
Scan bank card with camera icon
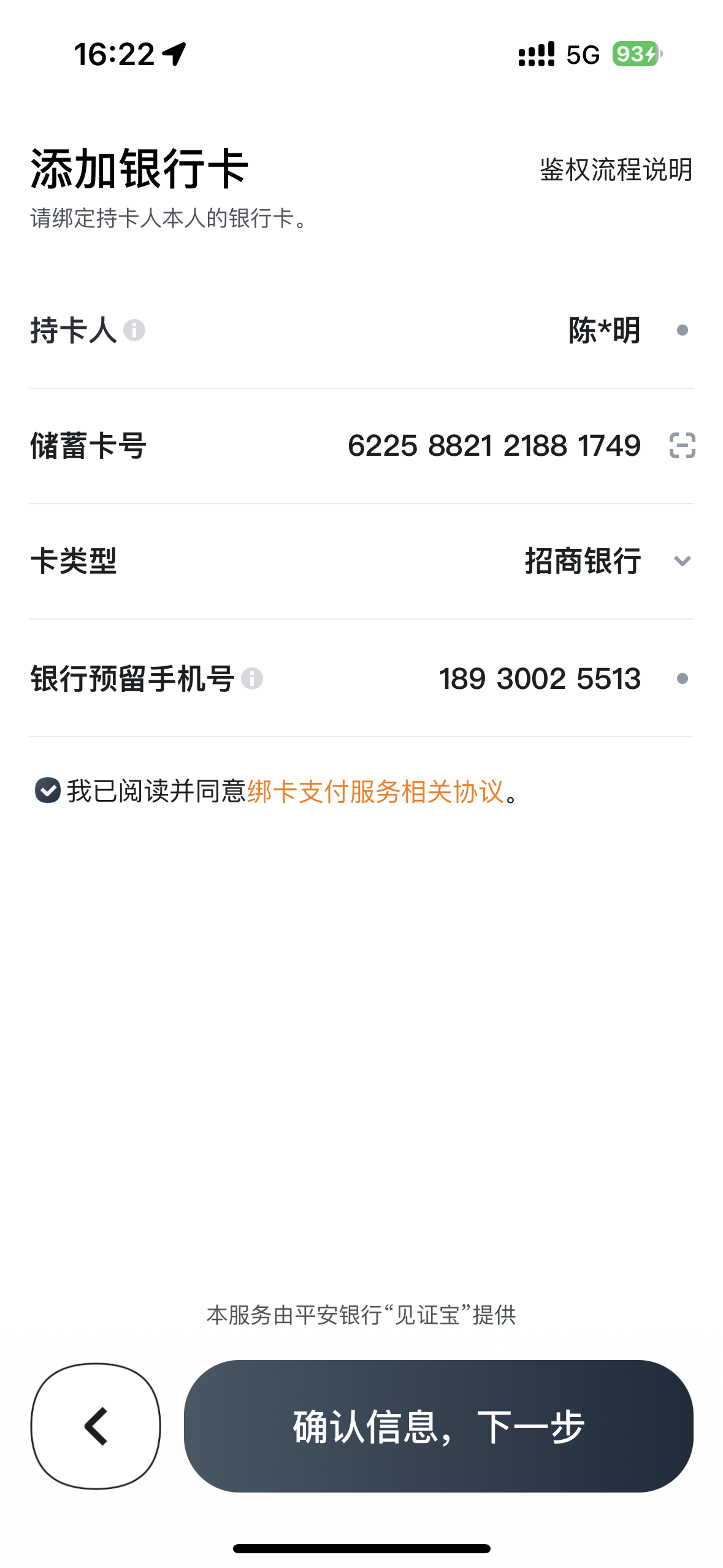point(682,445)
